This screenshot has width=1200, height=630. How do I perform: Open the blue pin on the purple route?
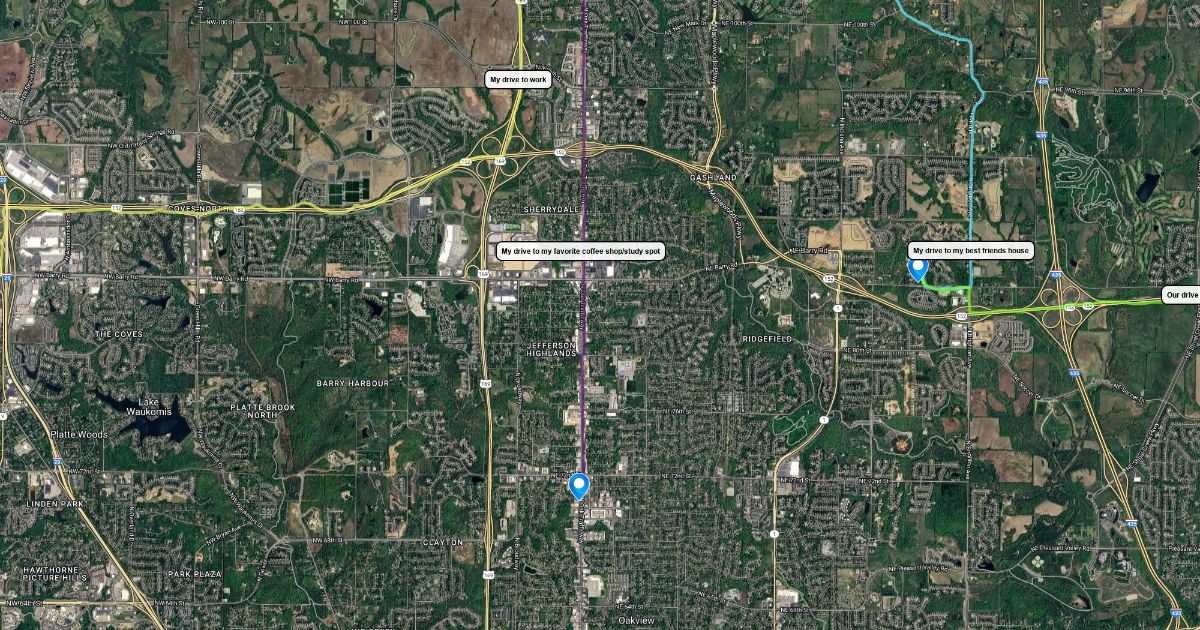pos(579,485)
